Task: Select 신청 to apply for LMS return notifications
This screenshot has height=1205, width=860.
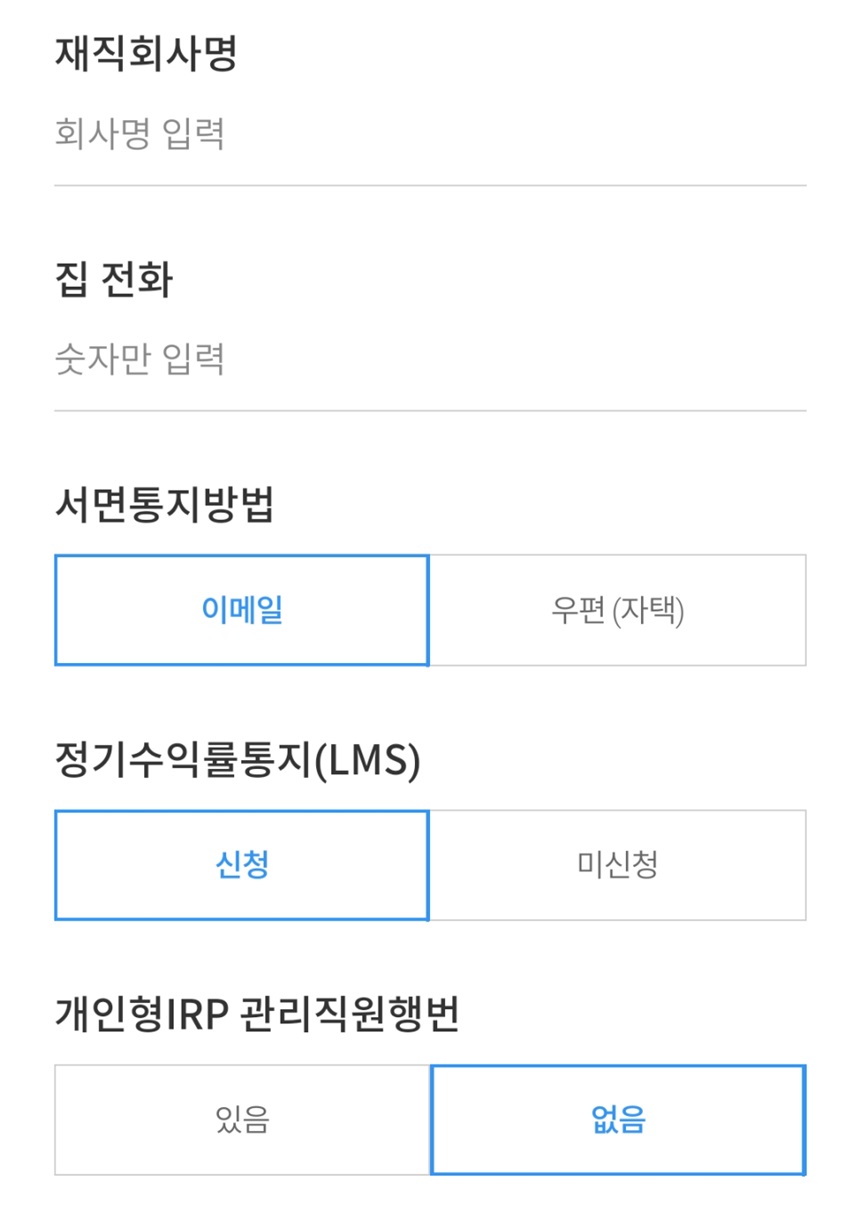Action: (x=242, y=864)
